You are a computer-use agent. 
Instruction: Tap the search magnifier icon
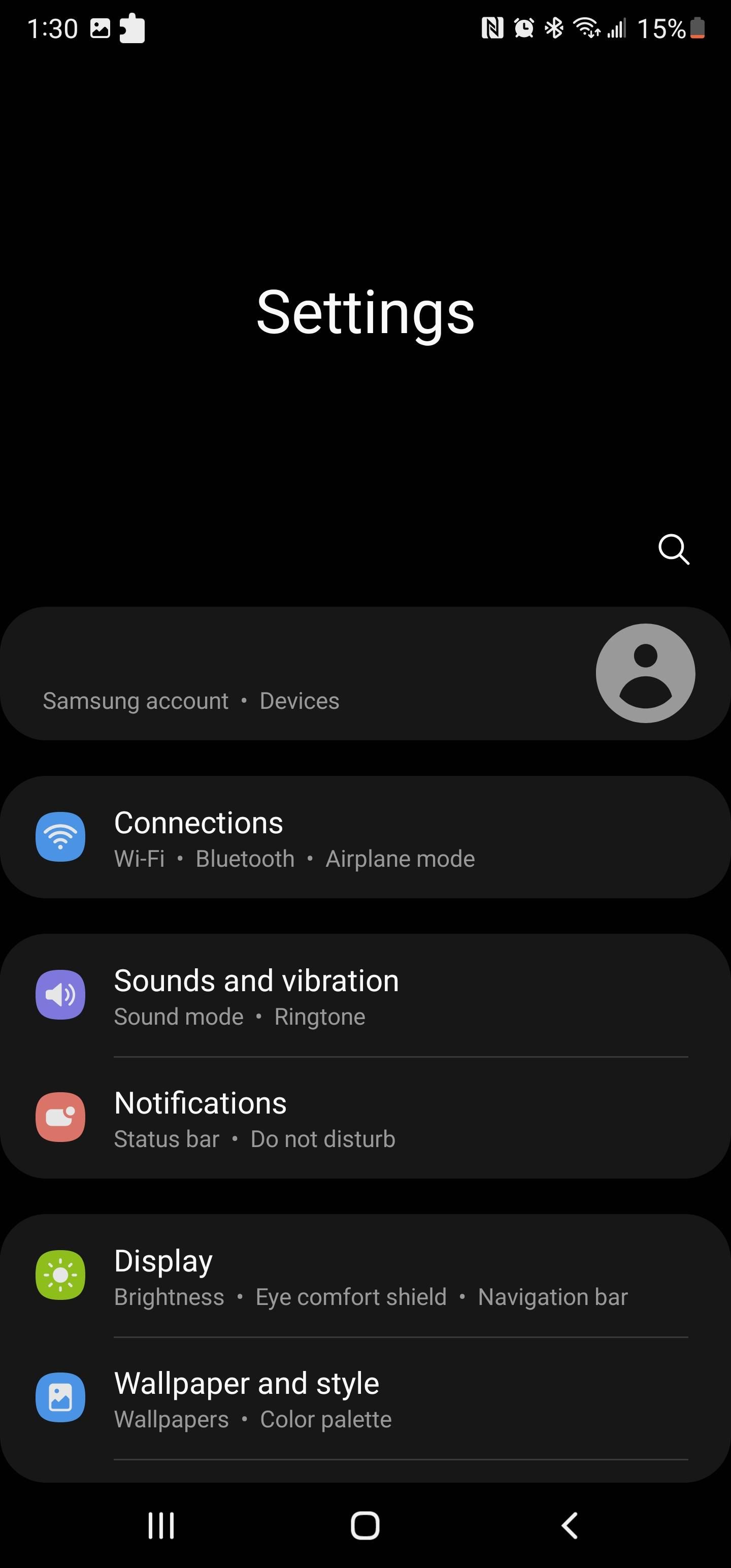click(673, 549)
